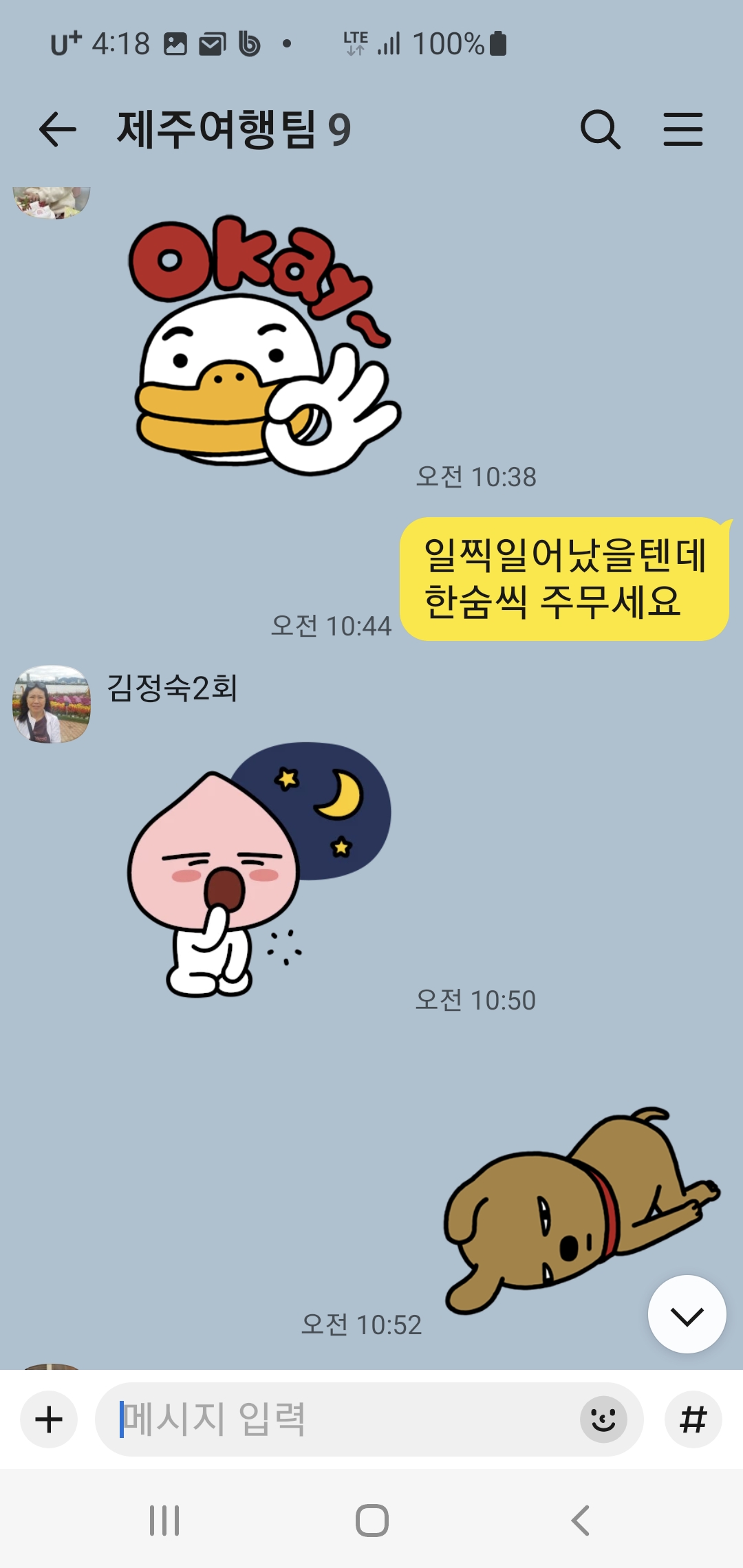This screenshot has height=1568, width=743.
Task: Open the emoticon picker
Action: (603, 1419)
